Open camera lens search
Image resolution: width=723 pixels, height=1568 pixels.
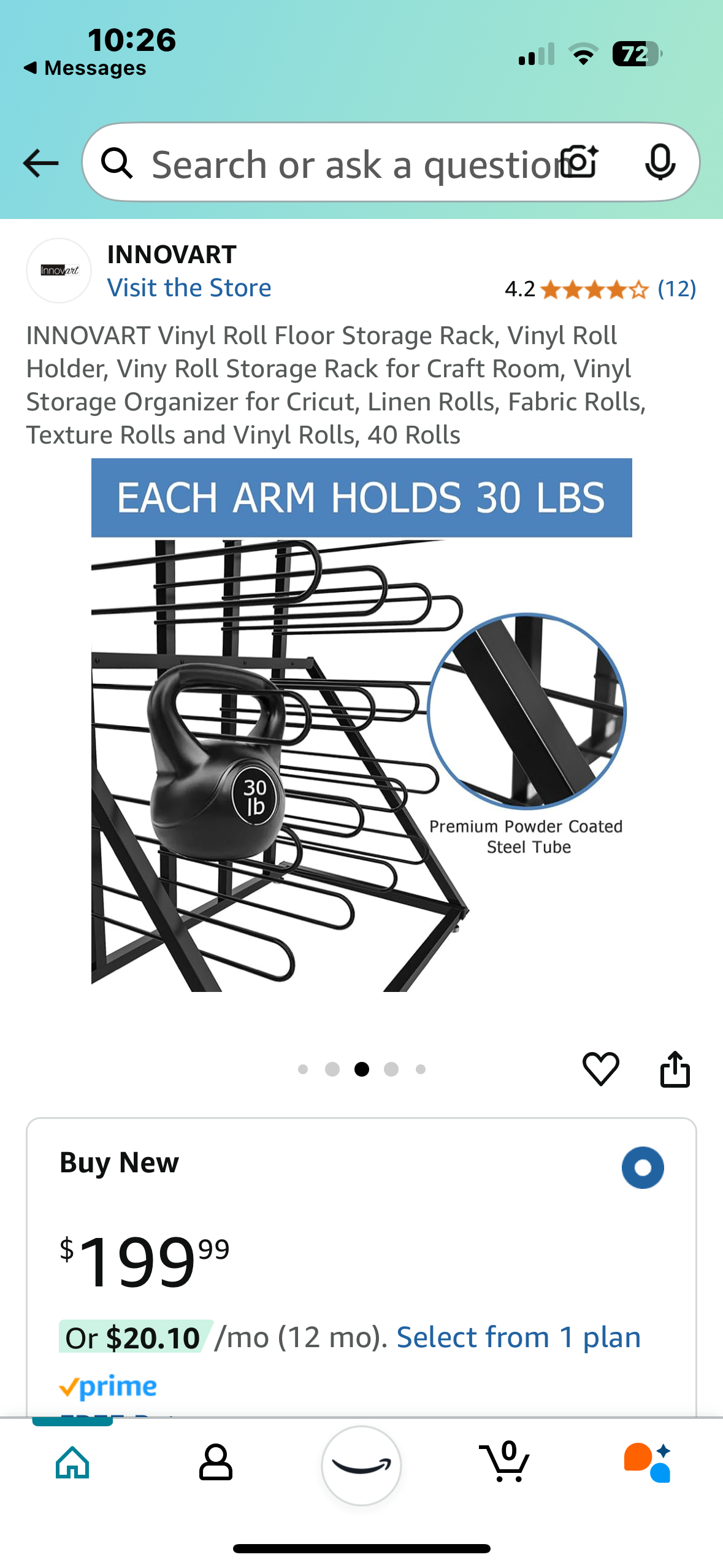tap(580, 163)
